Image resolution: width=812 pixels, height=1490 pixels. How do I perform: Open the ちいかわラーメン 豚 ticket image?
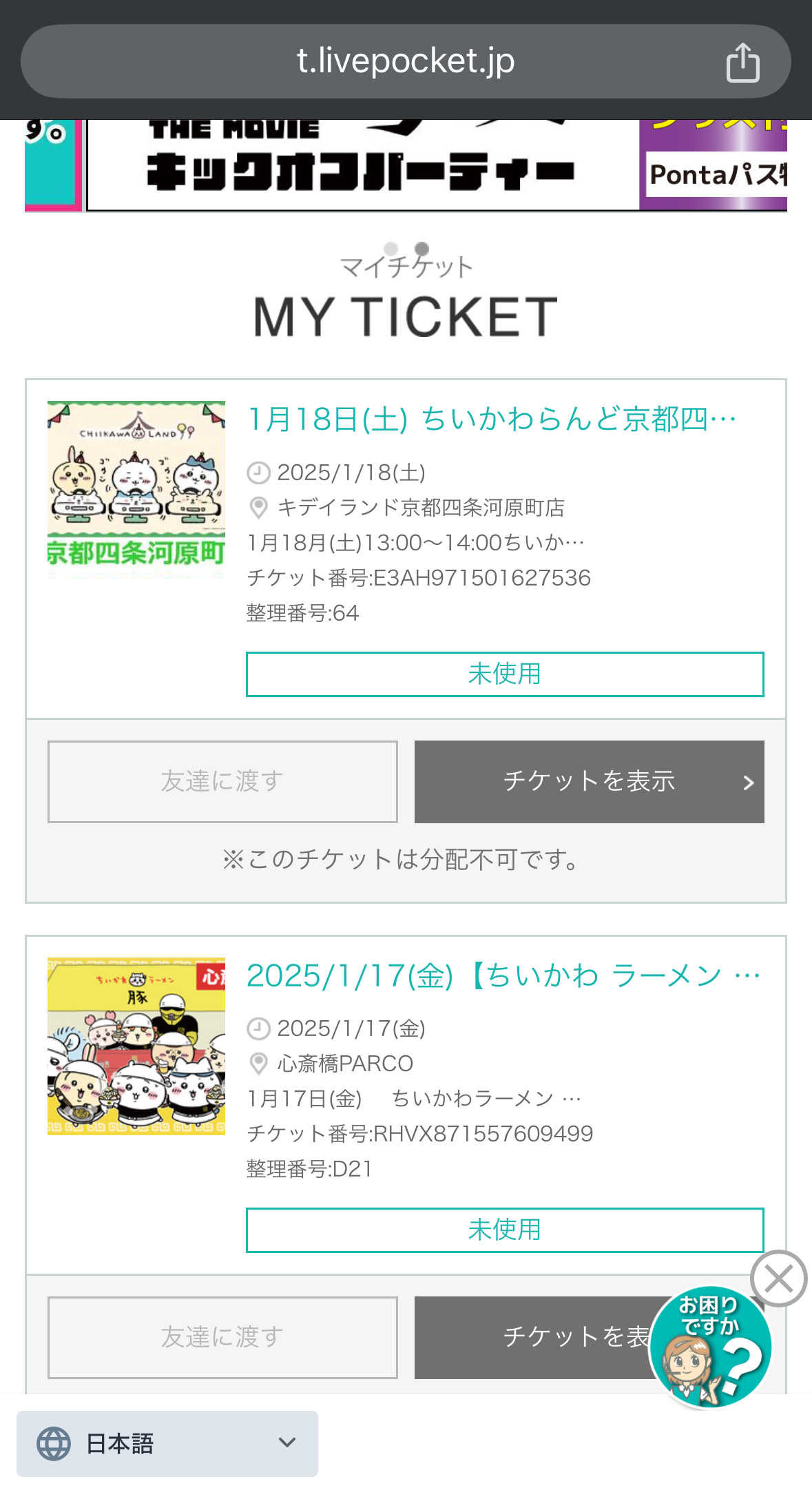pyautogui.click(x=136, y=1046)
